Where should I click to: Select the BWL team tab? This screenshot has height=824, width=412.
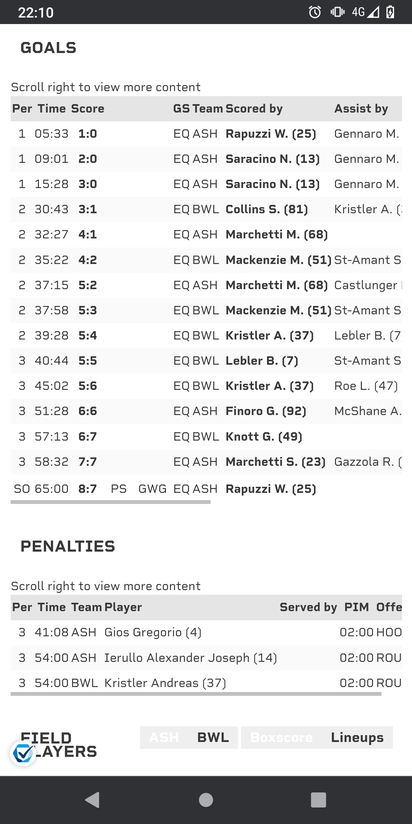[x=213, y=737]
